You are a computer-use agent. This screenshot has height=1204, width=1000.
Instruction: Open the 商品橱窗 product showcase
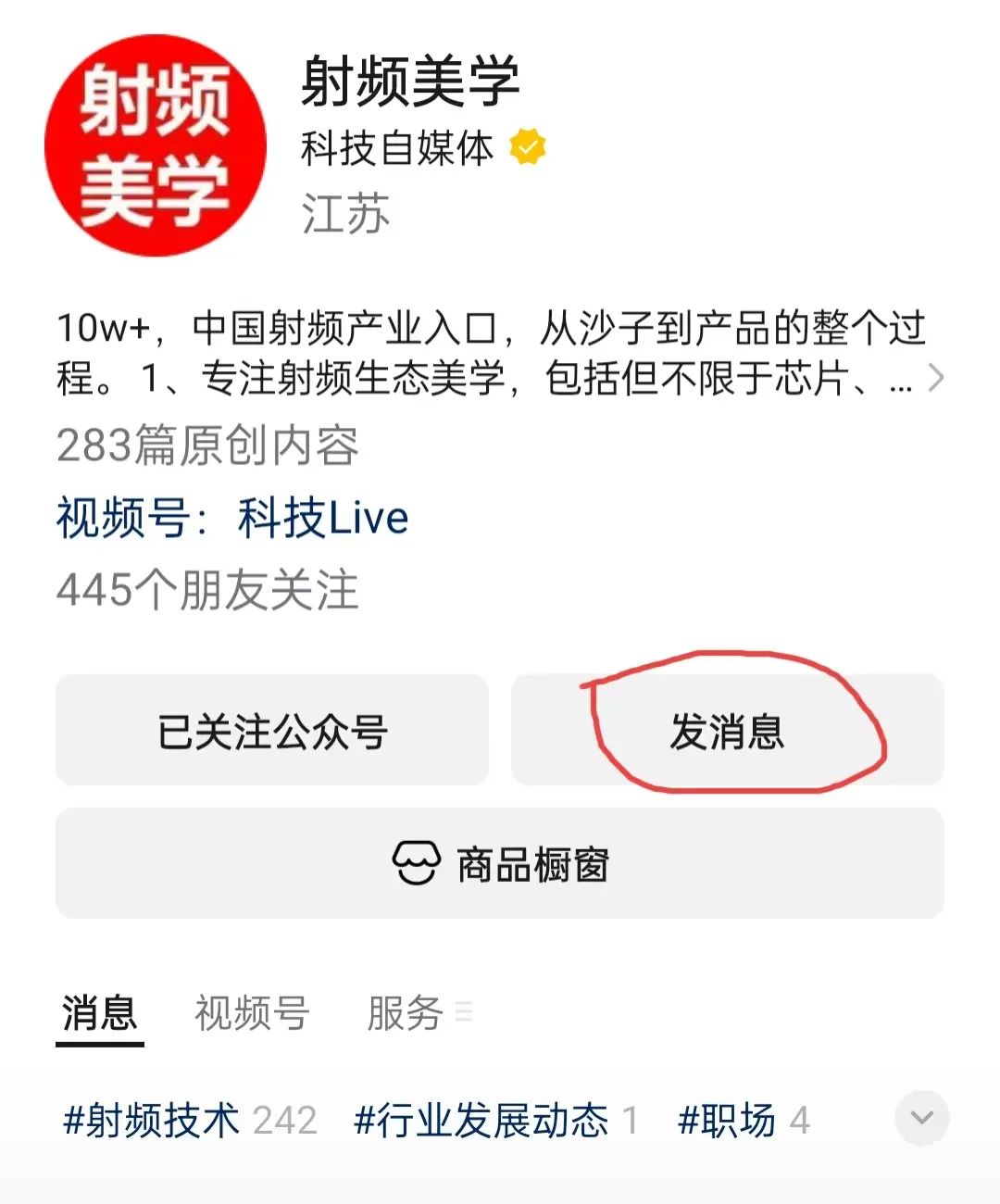pyautogui.click(x=500, y=864)
